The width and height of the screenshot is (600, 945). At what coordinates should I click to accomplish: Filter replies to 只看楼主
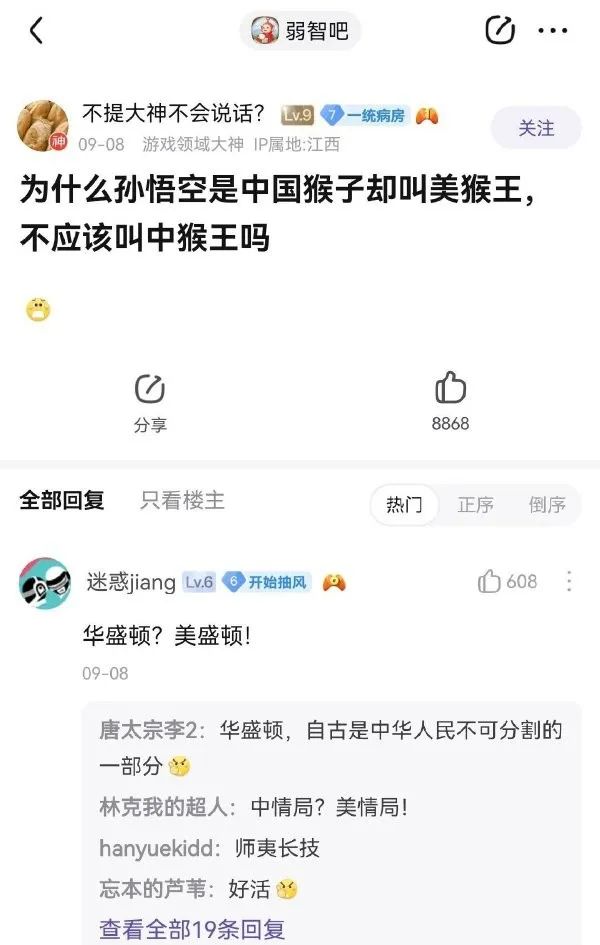182,501
